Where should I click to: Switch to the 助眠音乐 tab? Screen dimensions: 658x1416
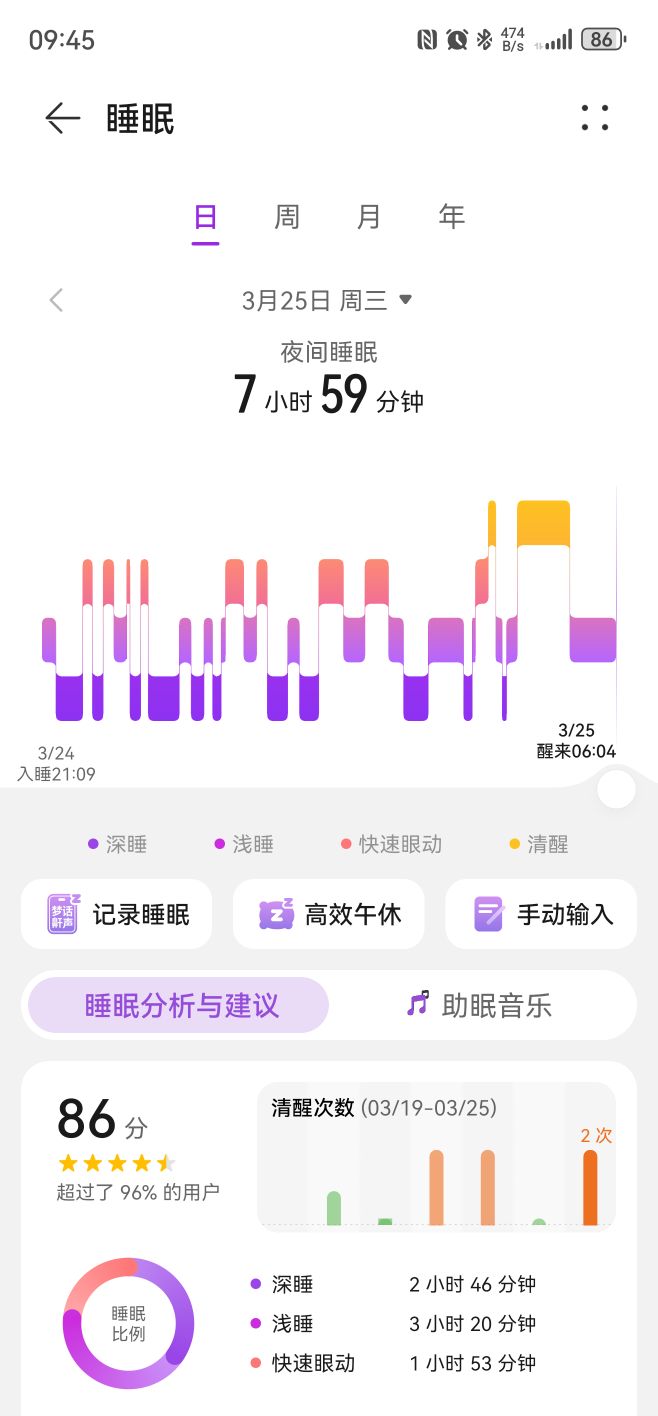[x=480, y=1005]
